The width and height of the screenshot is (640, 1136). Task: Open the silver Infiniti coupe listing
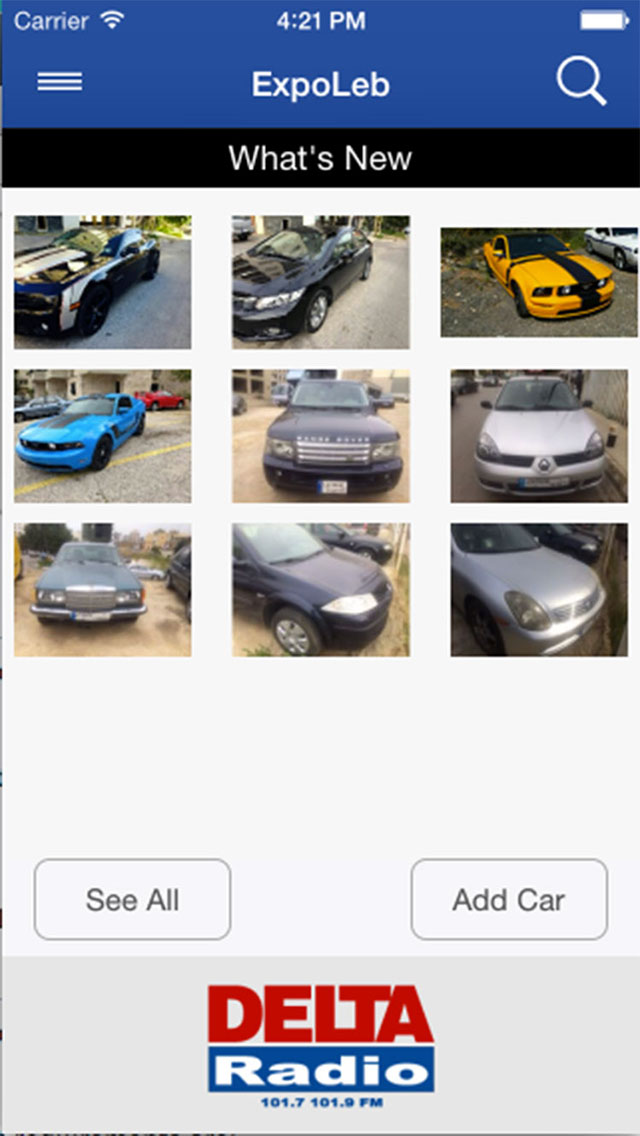coord(539,590)
